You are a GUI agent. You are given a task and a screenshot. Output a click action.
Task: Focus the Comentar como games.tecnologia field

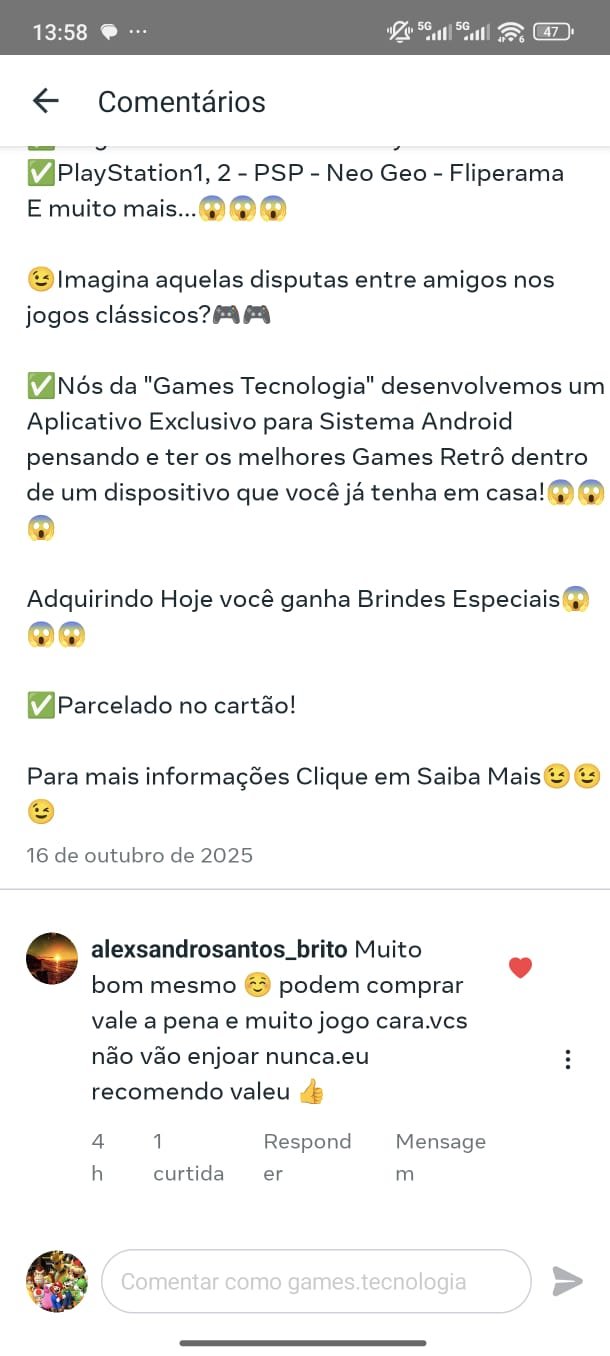pos(315,1281)
